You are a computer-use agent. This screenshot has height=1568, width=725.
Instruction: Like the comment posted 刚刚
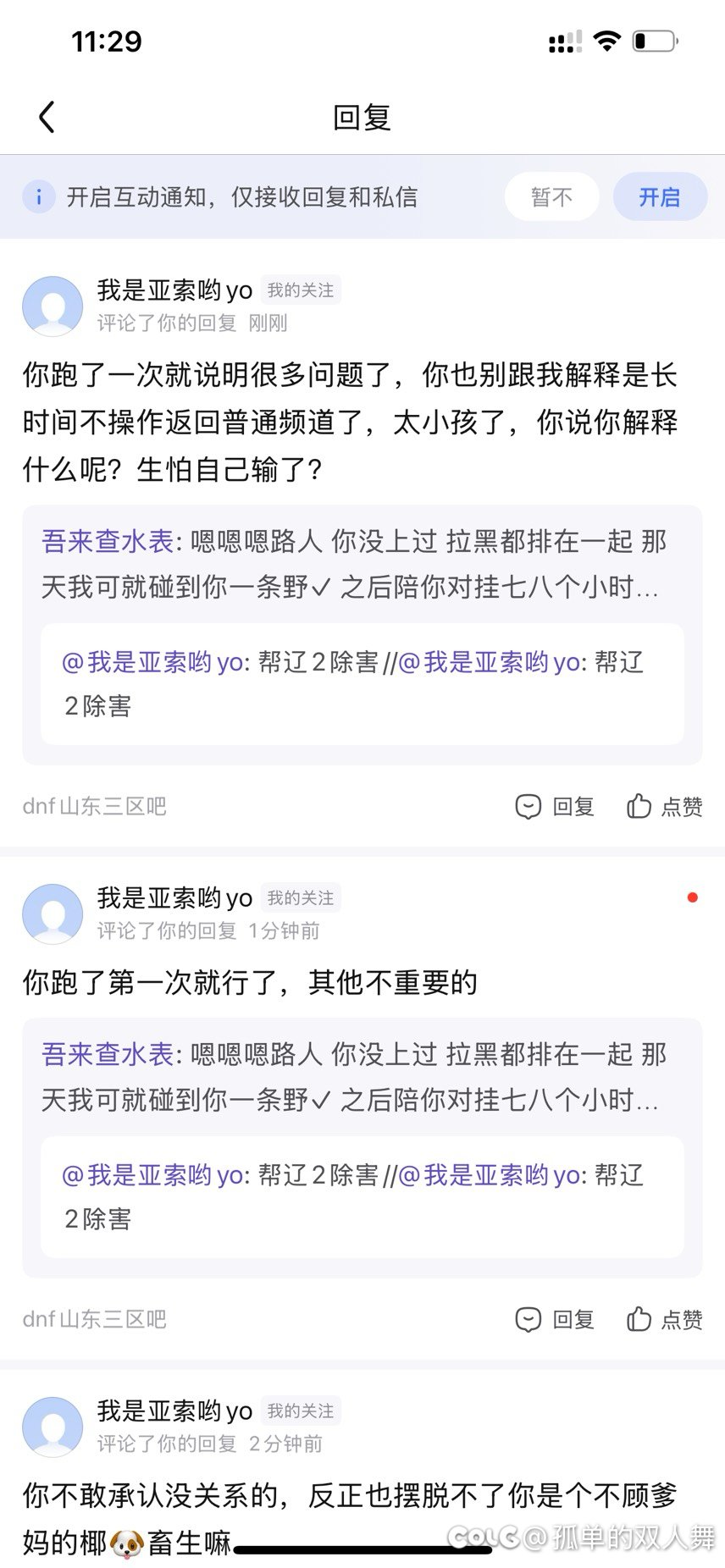click(x=664, y=806)
